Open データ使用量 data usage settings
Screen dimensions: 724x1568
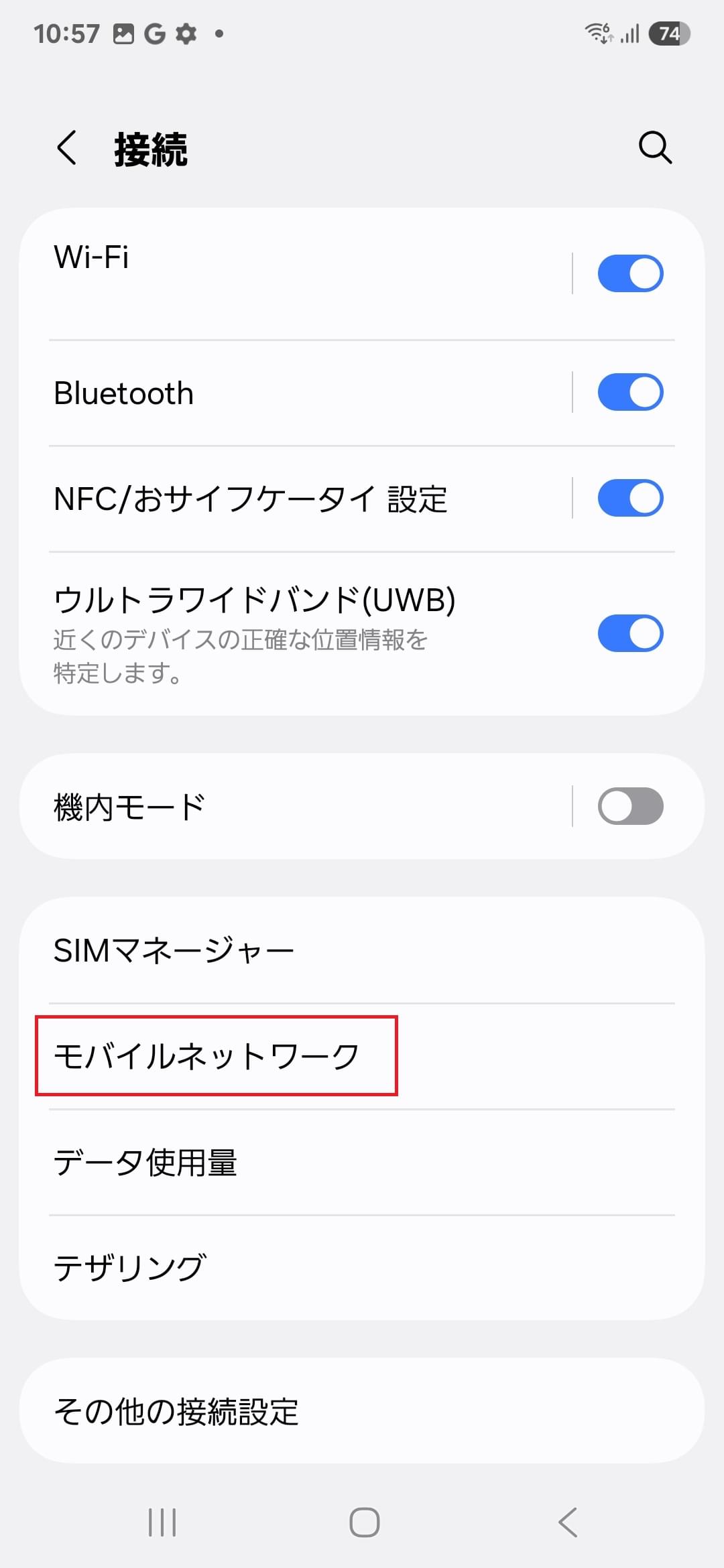coord(146,1161)
